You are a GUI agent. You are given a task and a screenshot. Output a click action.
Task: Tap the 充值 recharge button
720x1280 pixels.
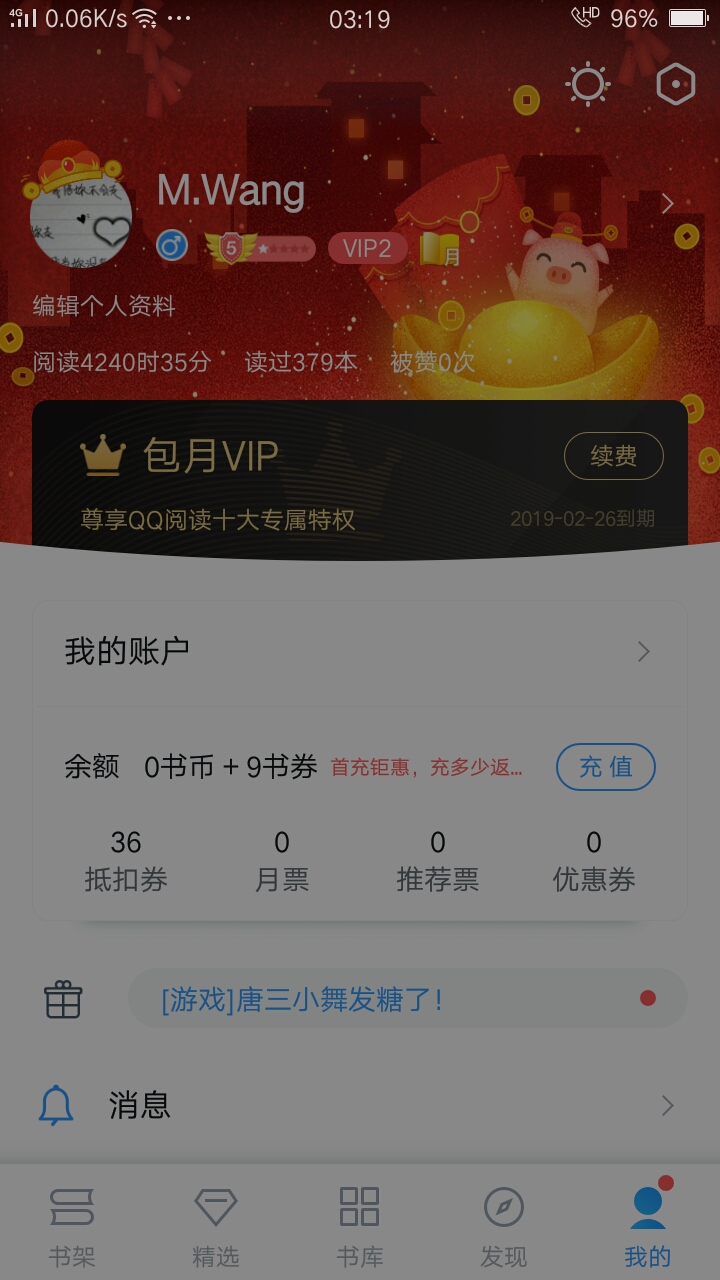click(x=605, y=767)
